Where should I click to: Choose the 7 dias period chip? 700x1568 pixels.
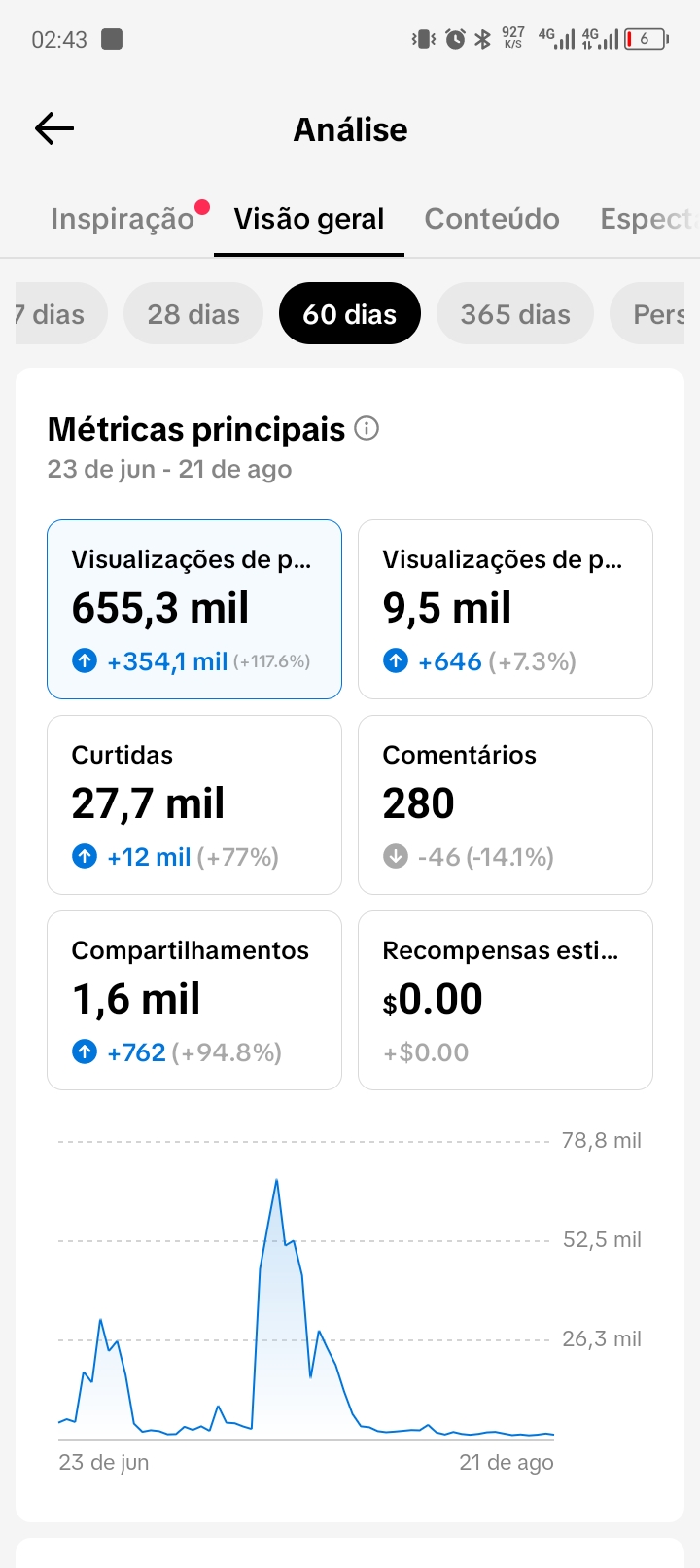tap(59, 314)
